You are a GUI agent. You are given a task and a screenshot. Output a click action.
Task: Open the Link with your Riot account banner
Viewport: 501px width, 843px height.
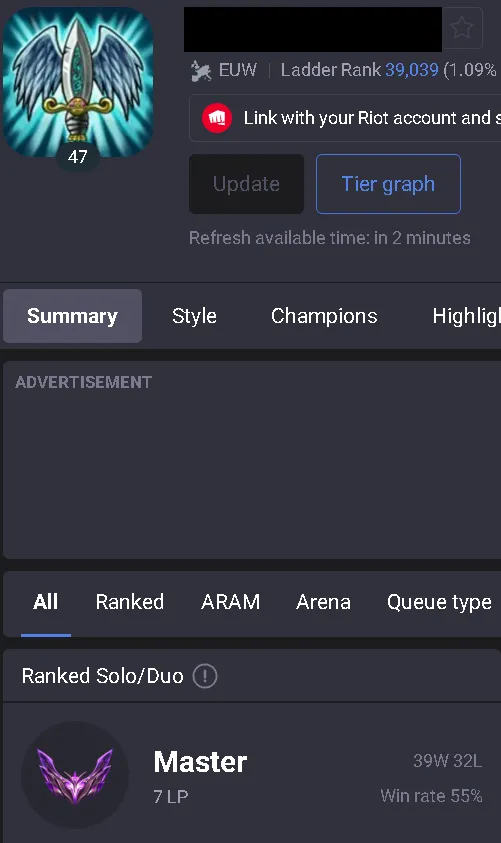(345, 118)
